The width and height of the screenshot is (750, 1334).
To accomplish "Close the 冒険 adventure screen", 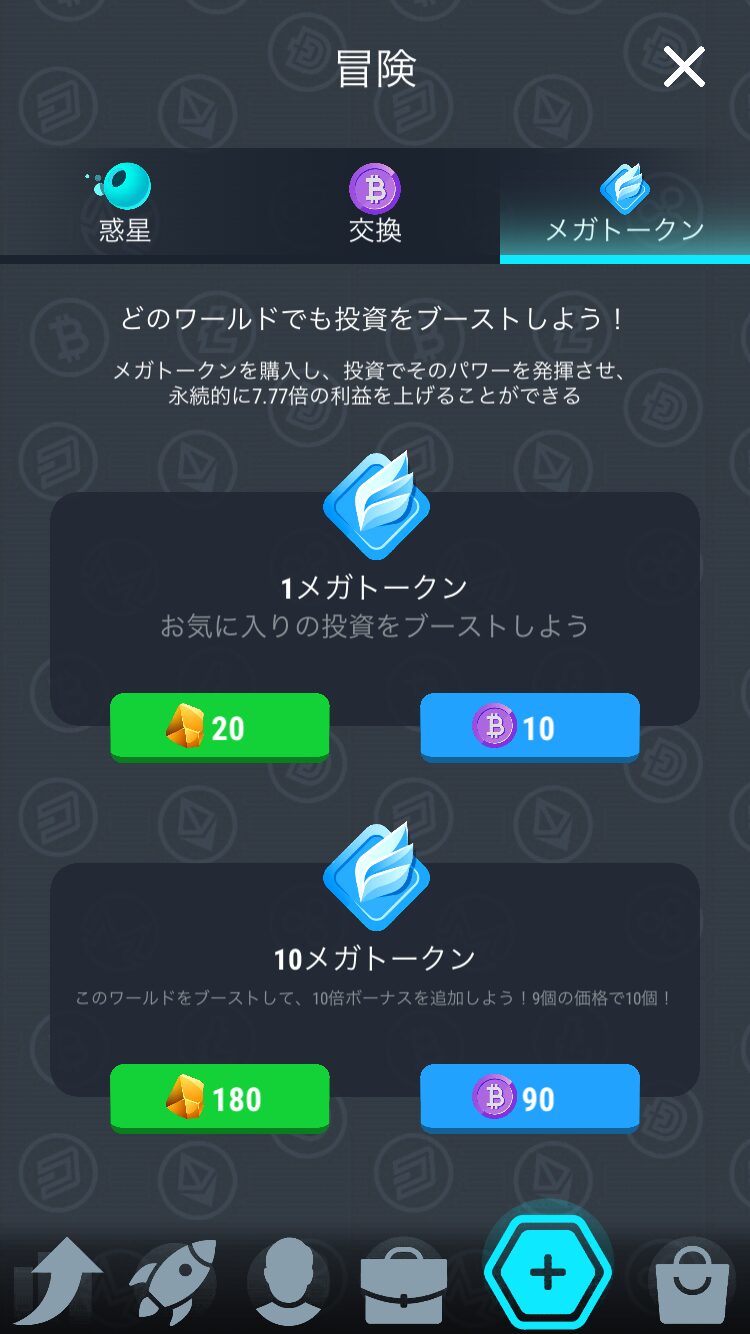I will coord(684,68).
